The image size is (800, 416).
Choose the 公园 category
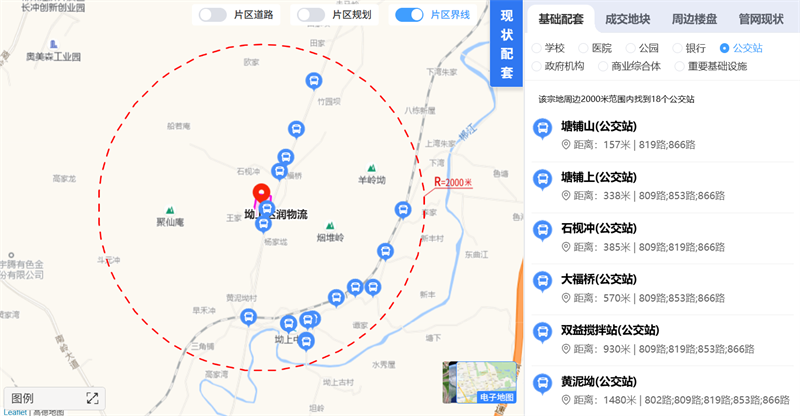pyautogui.click(x=632, y=48)
